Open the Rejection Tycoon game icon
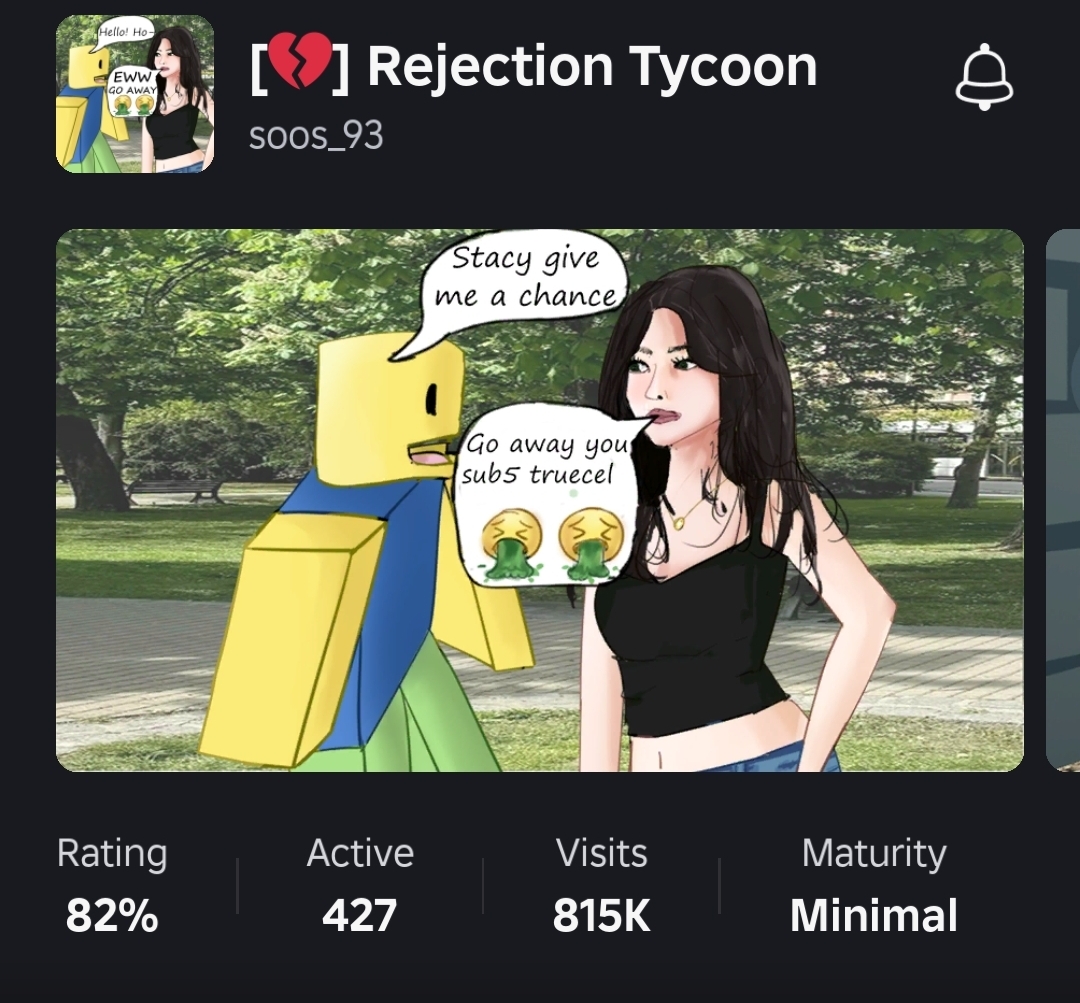 pyautogui.click(x=134, y=94)
